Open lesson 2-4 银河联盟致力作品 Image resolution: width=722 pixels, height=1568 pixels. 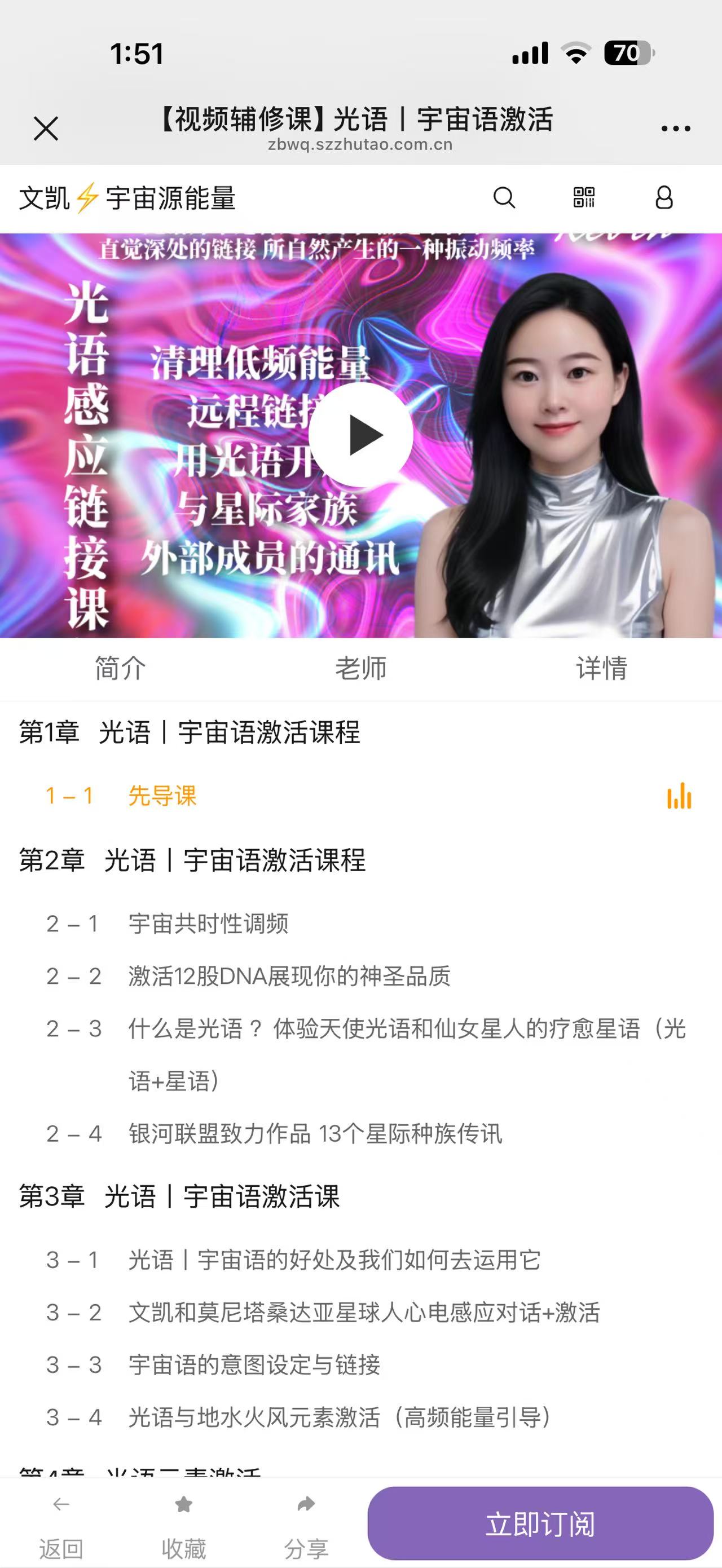click(315, 1134)
